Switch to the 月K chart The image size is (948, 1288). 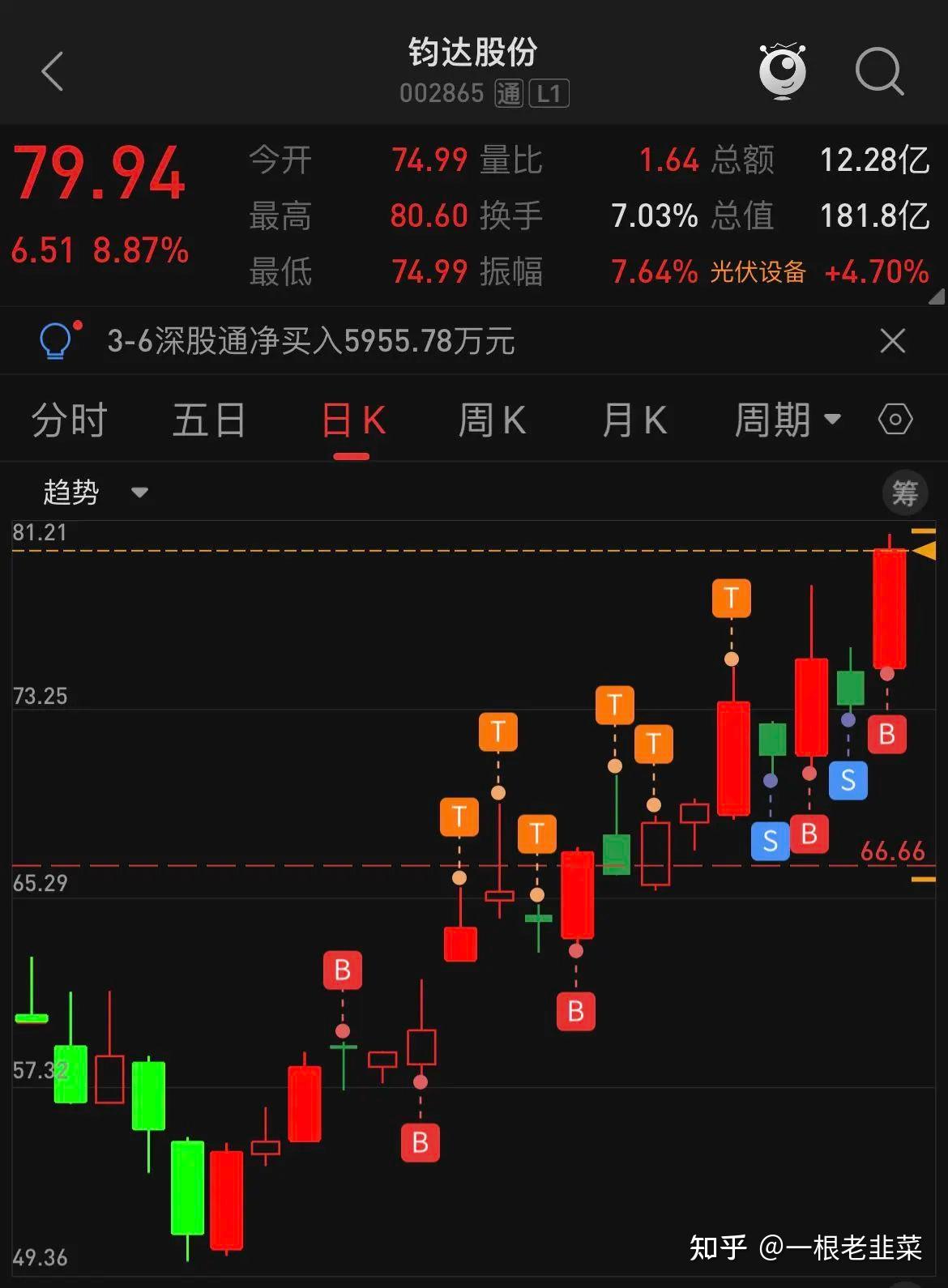pos(634,420)
